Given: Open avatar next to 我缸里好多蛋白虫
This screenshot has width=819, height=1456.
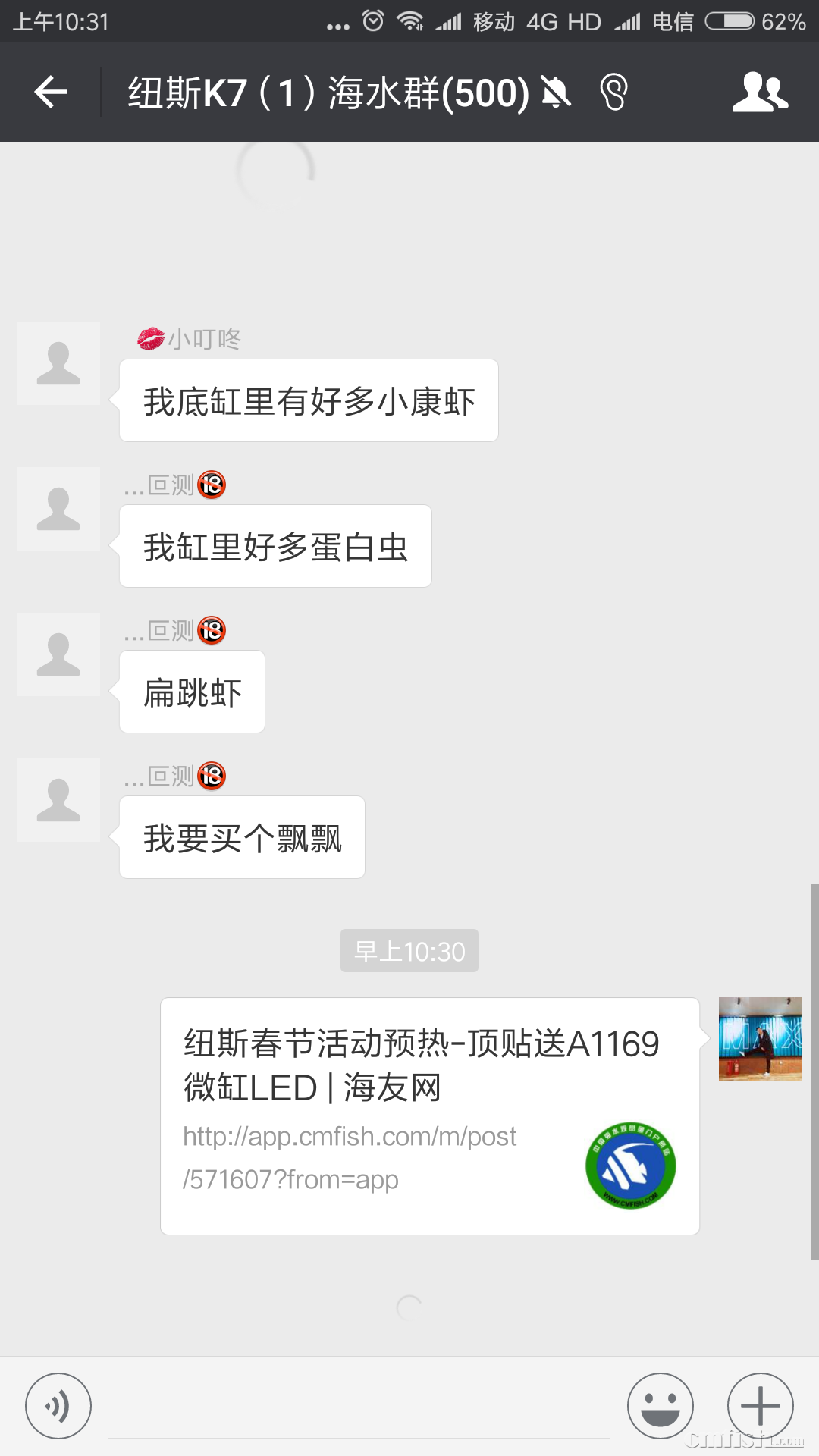Looking at the screenshot, I should (58, 509).
